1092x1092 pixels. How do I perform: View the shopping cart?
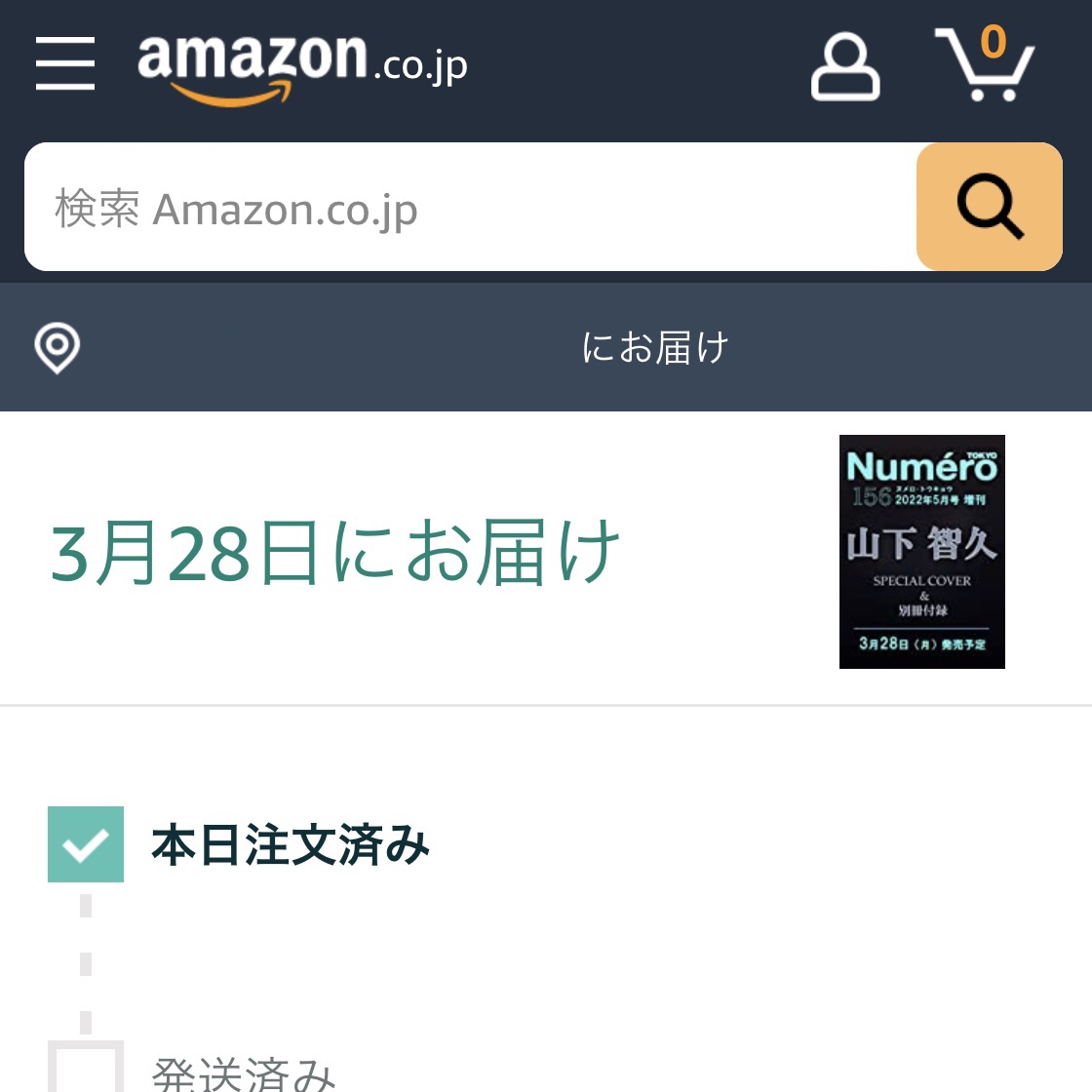click(x=985, y=64)
